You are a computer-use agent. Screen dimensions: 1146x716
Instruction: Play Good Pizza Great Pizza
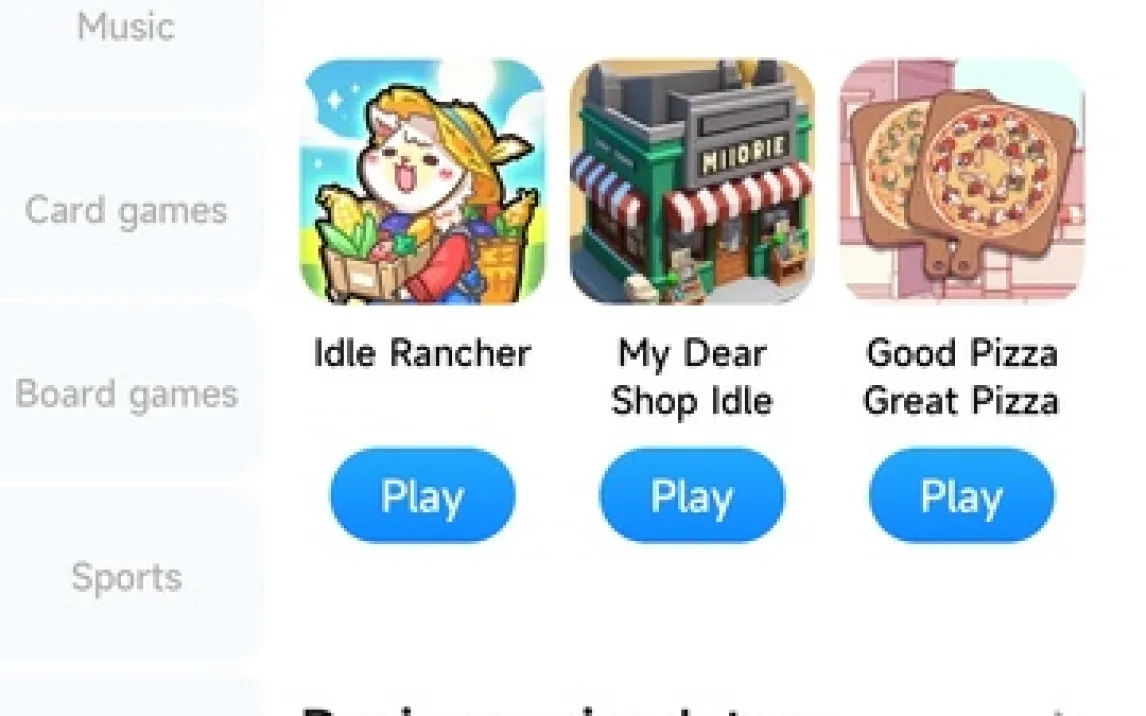pyautogui.click(x=961, y=496)
